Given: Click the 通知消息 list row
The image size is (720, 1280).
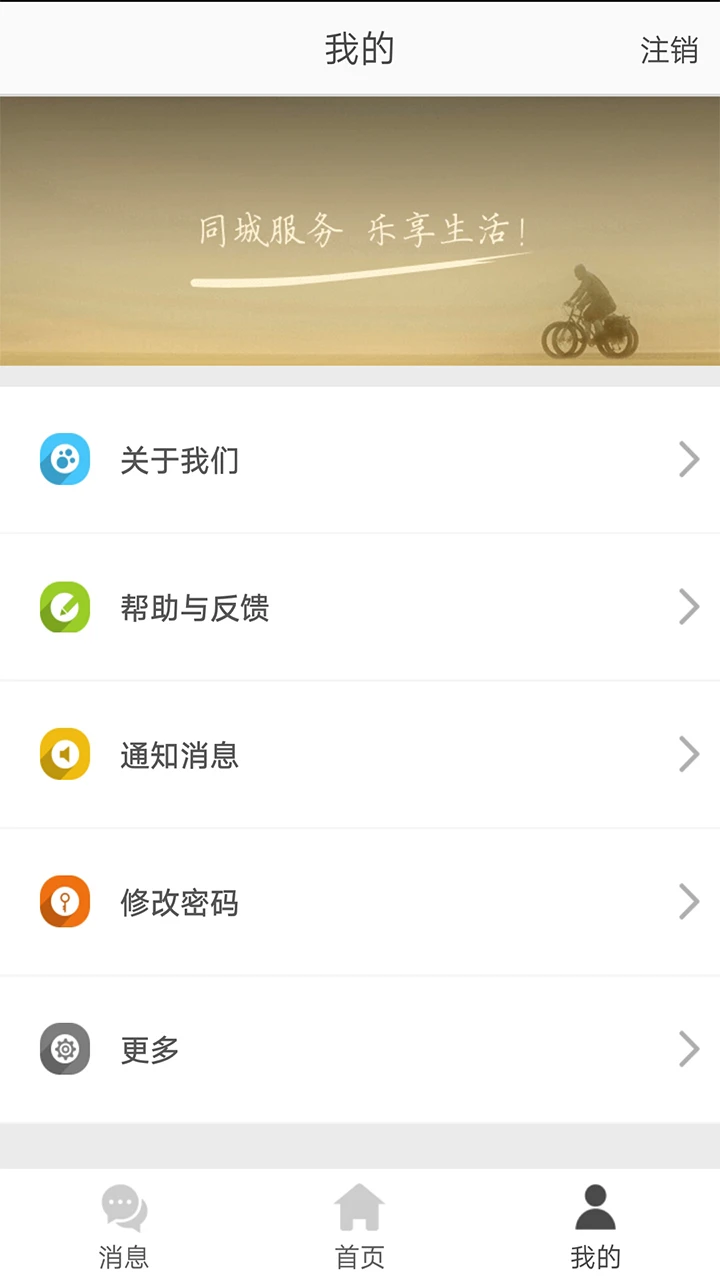Looking at the screenshot, I should pos(360,754).
